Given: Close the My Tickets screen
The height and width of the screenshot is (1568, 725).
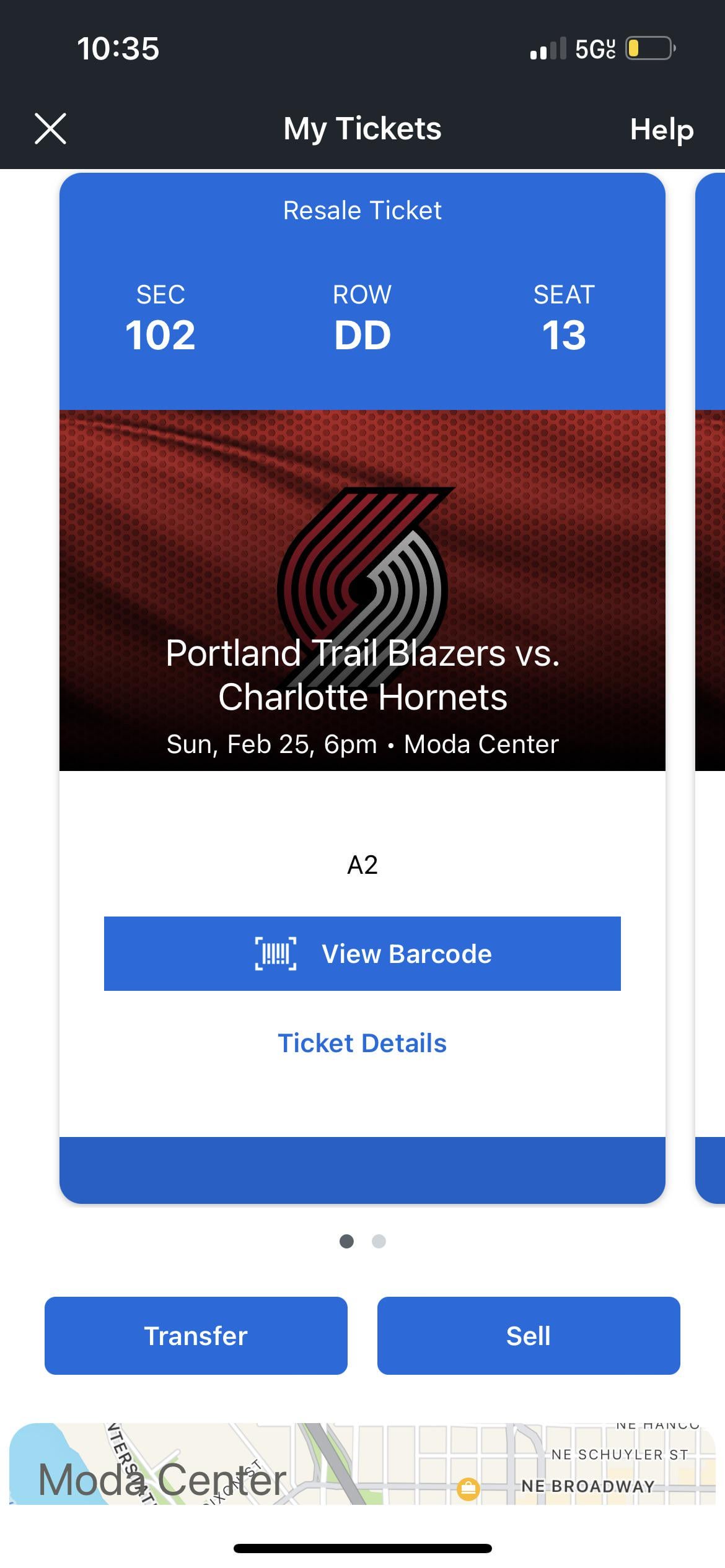Looking at the screenshot, I should tap(50, 129).
